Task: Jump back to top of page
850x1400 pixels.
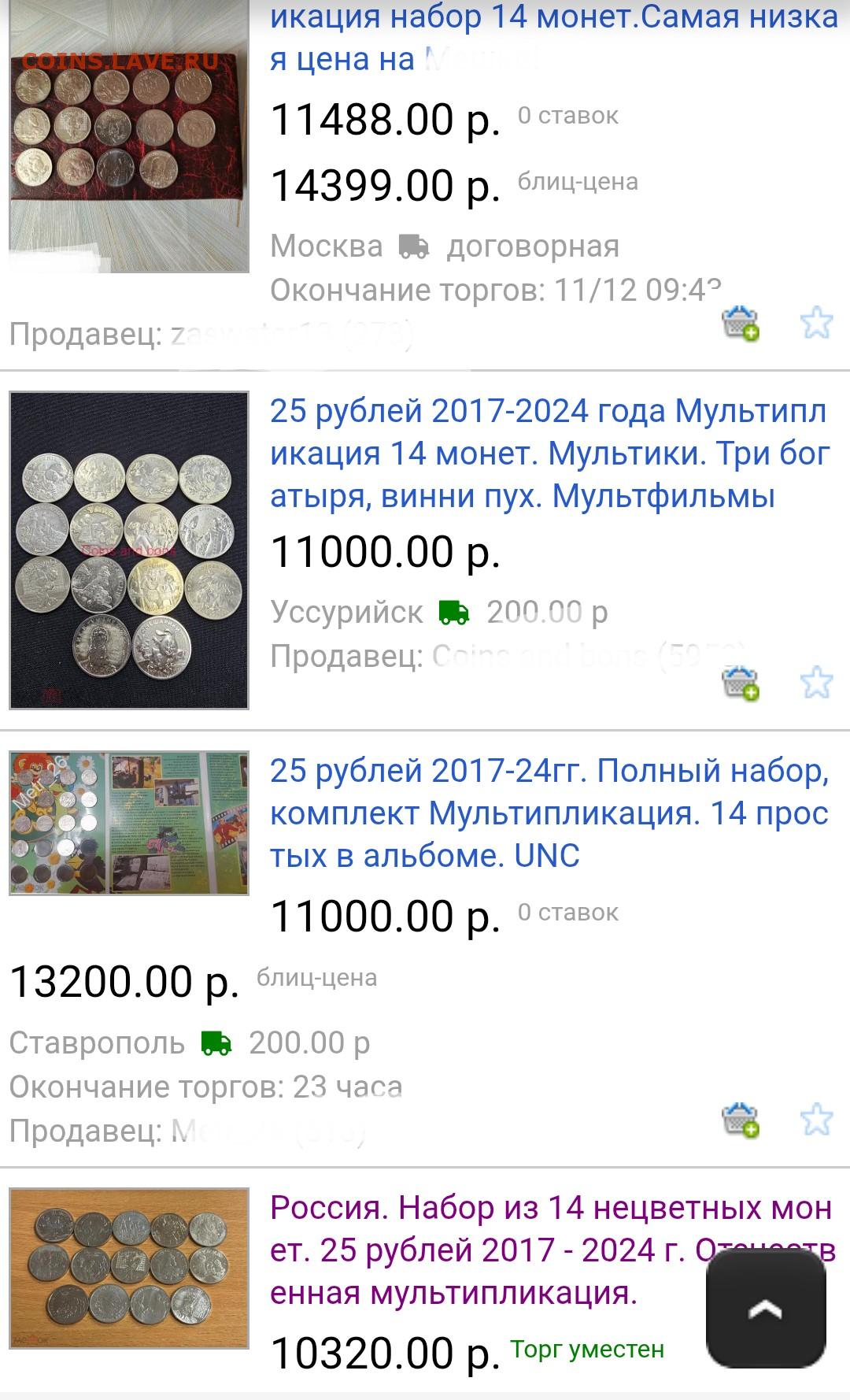Action: [765, 1310]
